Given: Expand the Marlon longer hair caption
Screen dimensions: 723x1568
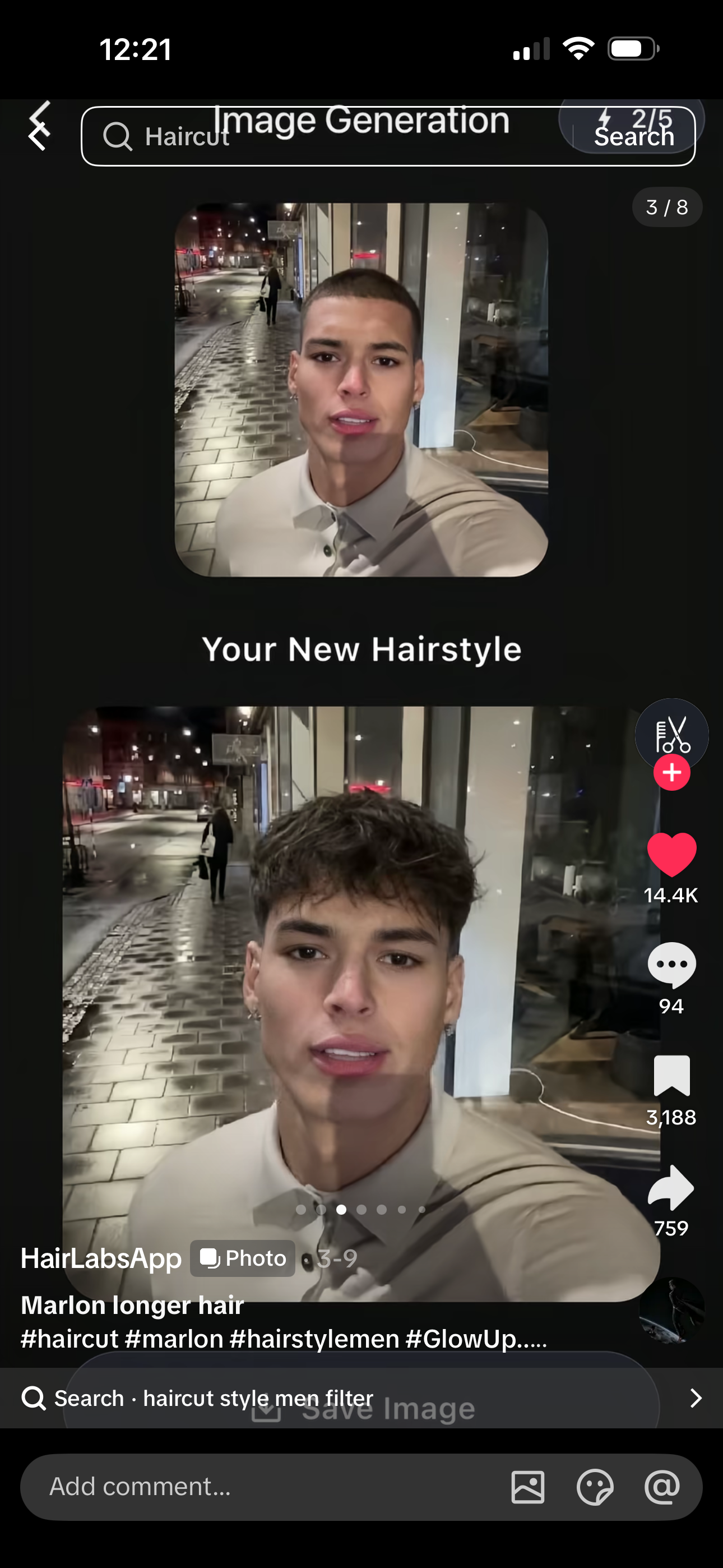Looking at the screenshot, I should click(x=284, y=1339).
